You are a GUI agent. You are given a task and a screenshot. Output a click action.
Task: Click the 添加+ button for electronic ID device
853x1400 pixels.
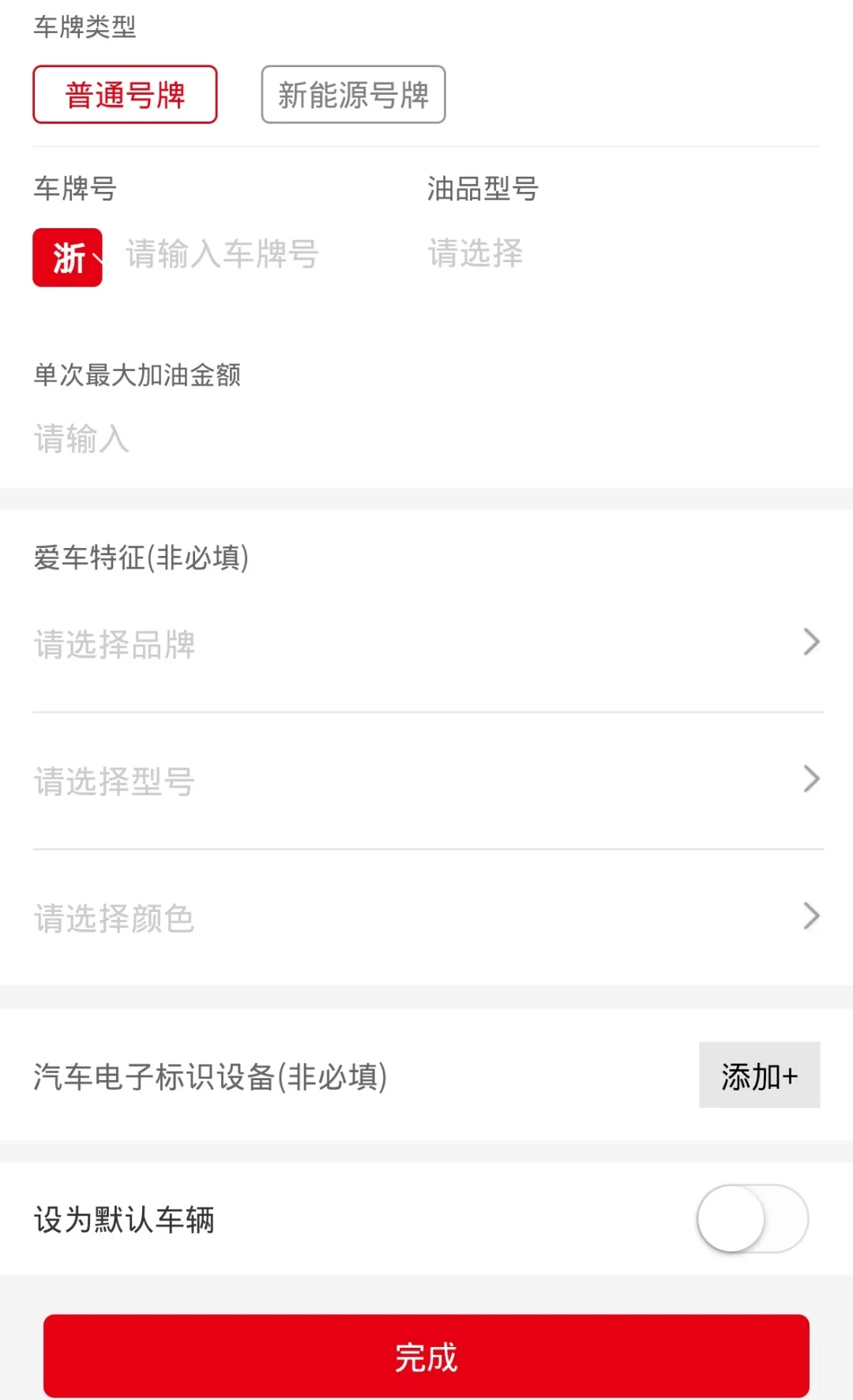tap(759, 1075)
